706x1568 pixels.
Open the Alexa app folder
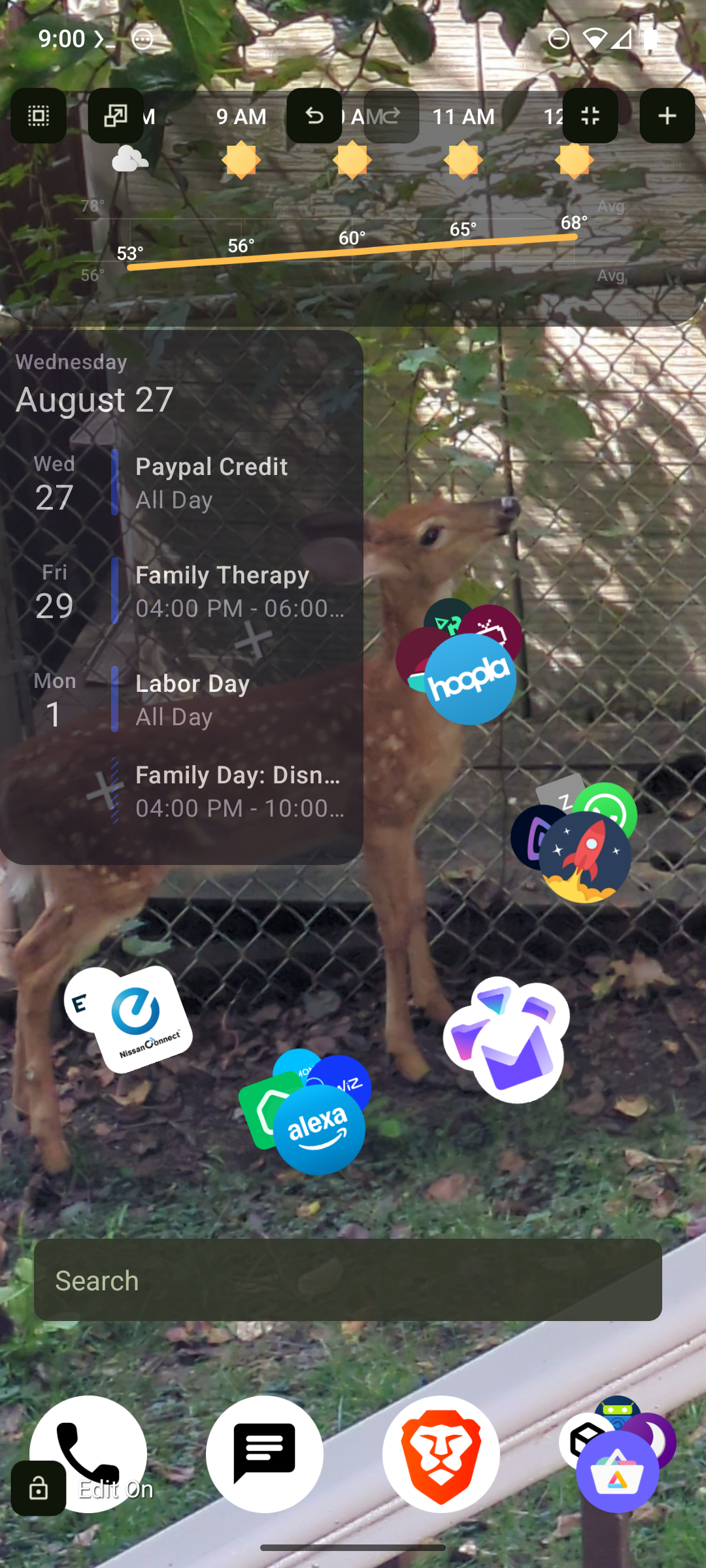point(318,1128)
